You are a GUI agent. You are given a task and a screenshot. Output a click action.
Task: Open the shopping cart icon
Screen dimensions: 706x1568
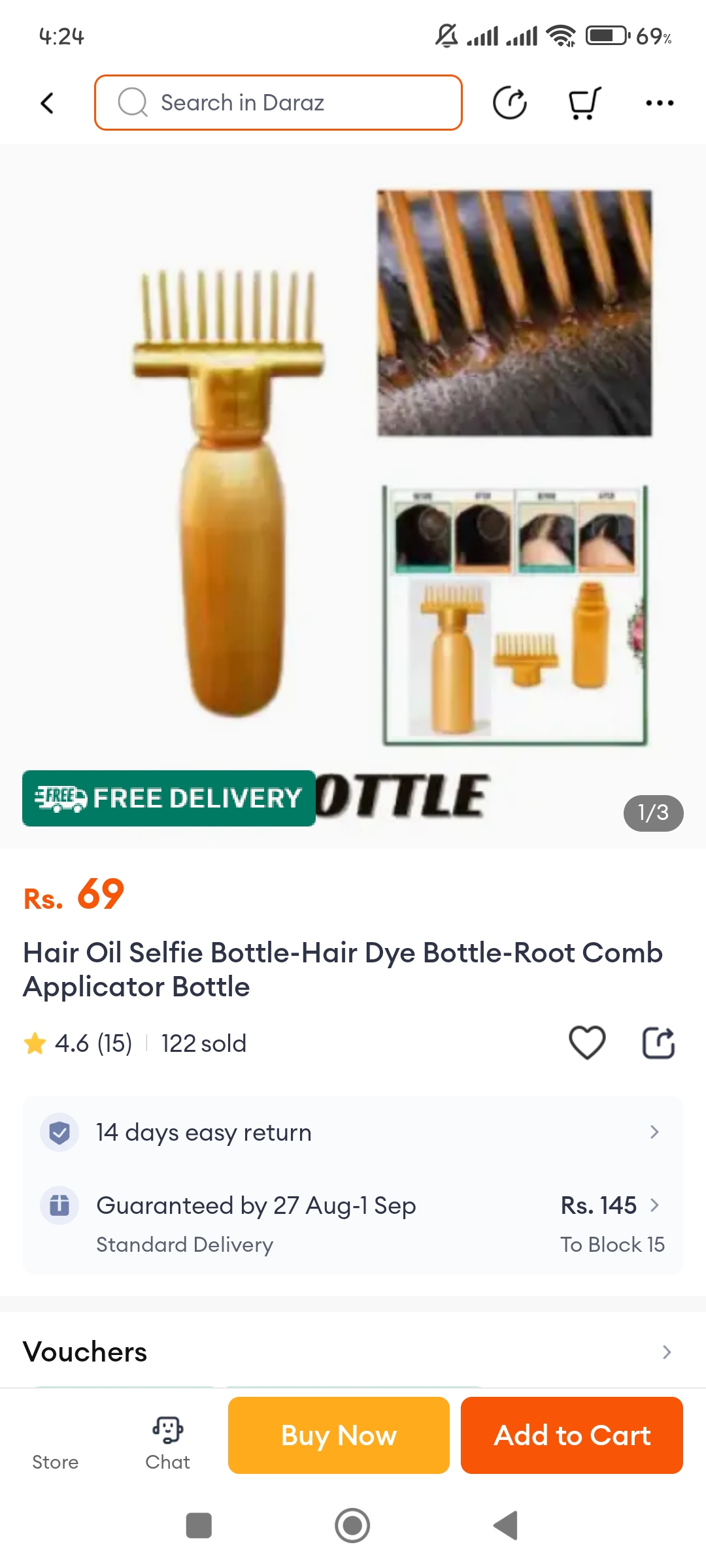click(x=584, y=103)
